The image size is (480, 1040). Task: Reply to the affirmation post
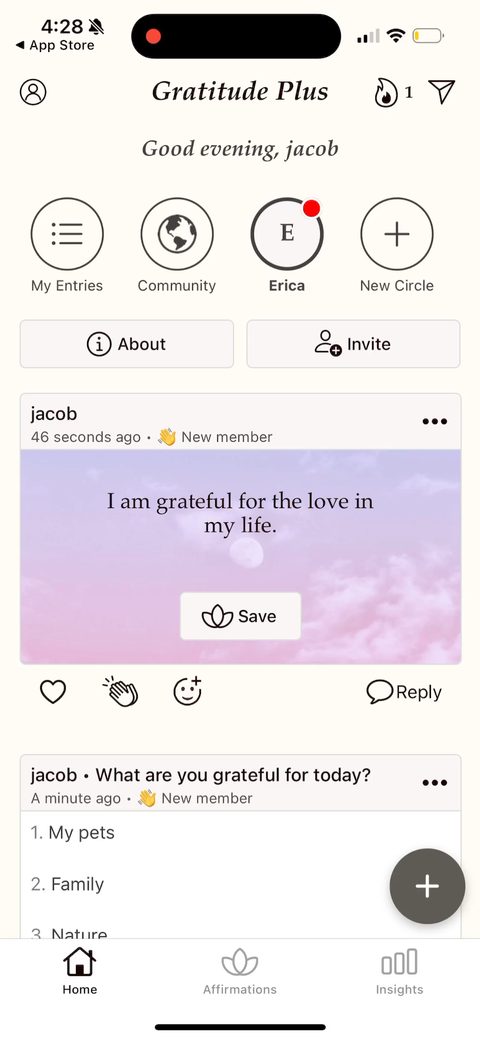pos(404,692)
